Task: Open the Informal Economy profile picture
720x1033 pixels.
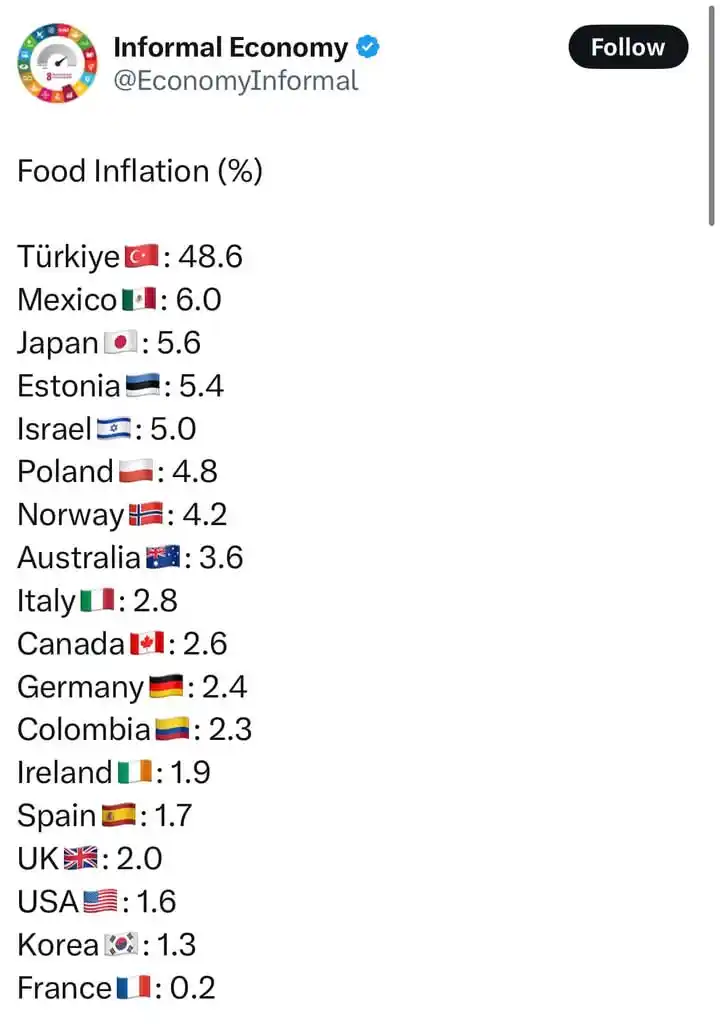Action: 57,63
